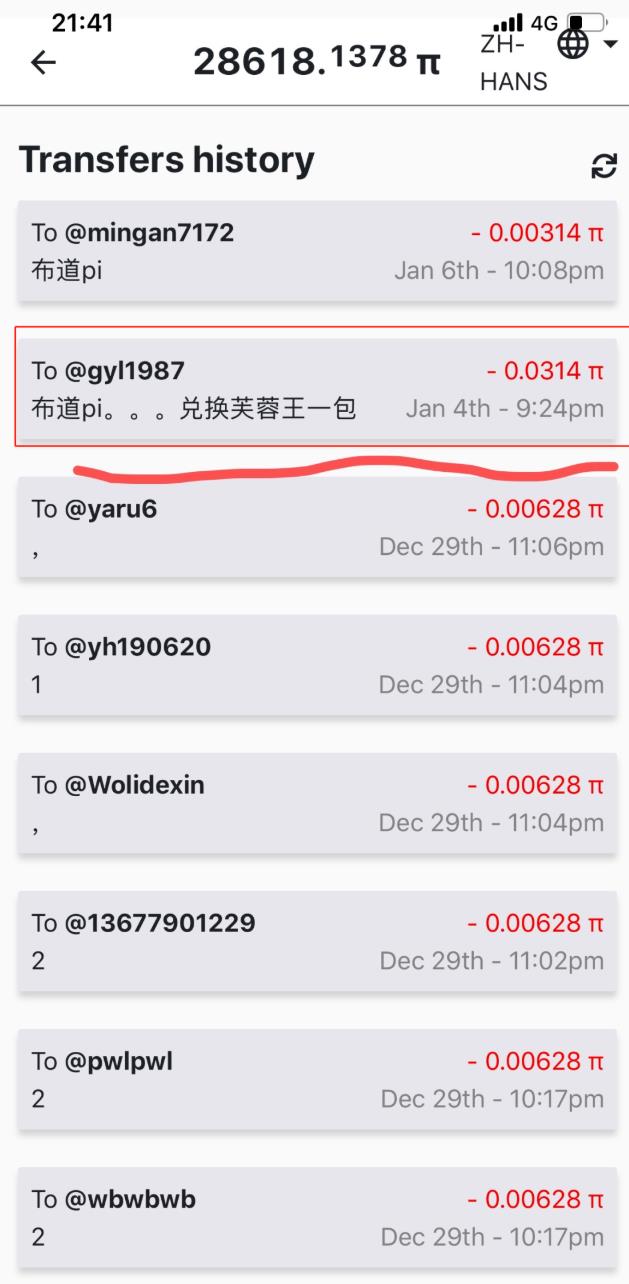629x1284 pixels.
Task: Open the transfer to @gyl1987
Action: pos(317,390)
